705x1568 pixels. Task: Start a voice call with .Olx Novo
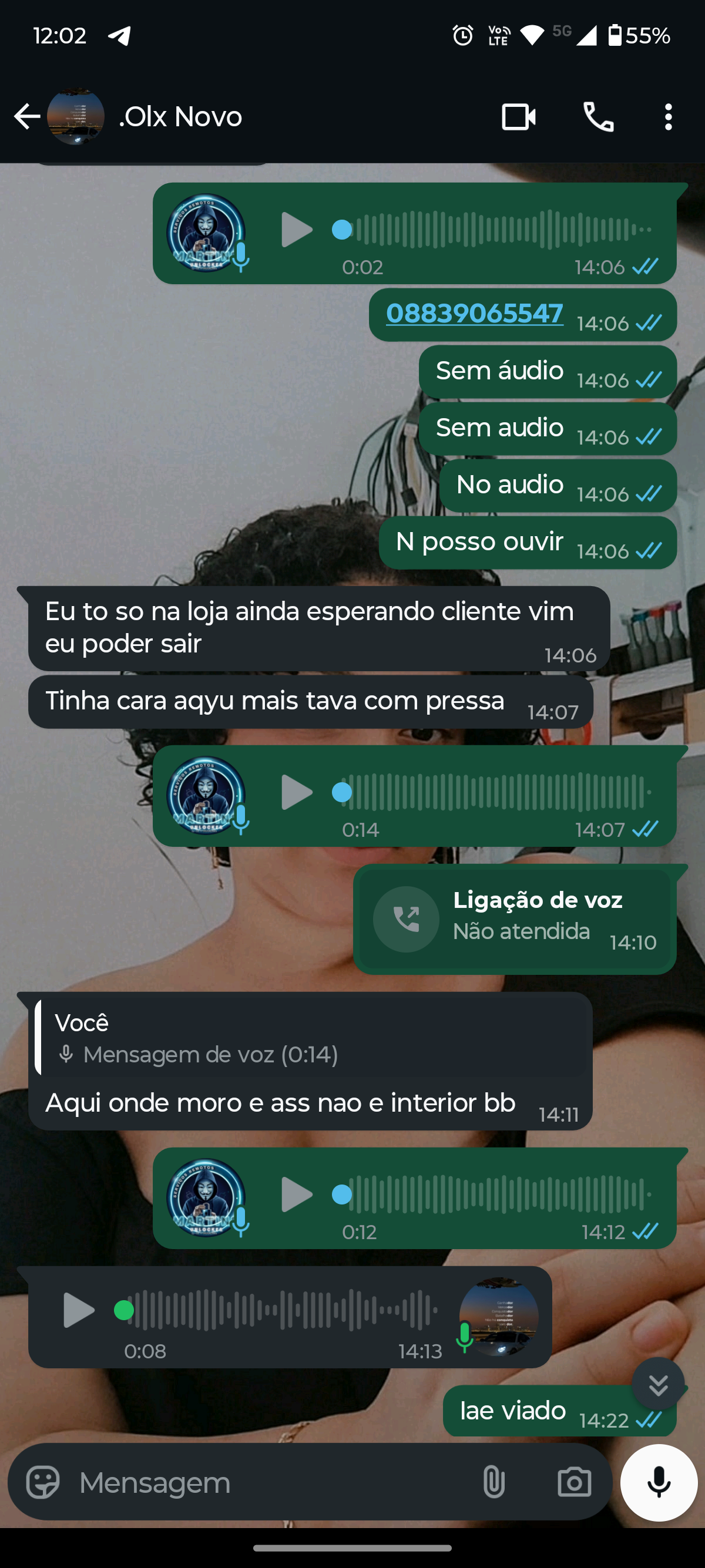click(598, 116)
